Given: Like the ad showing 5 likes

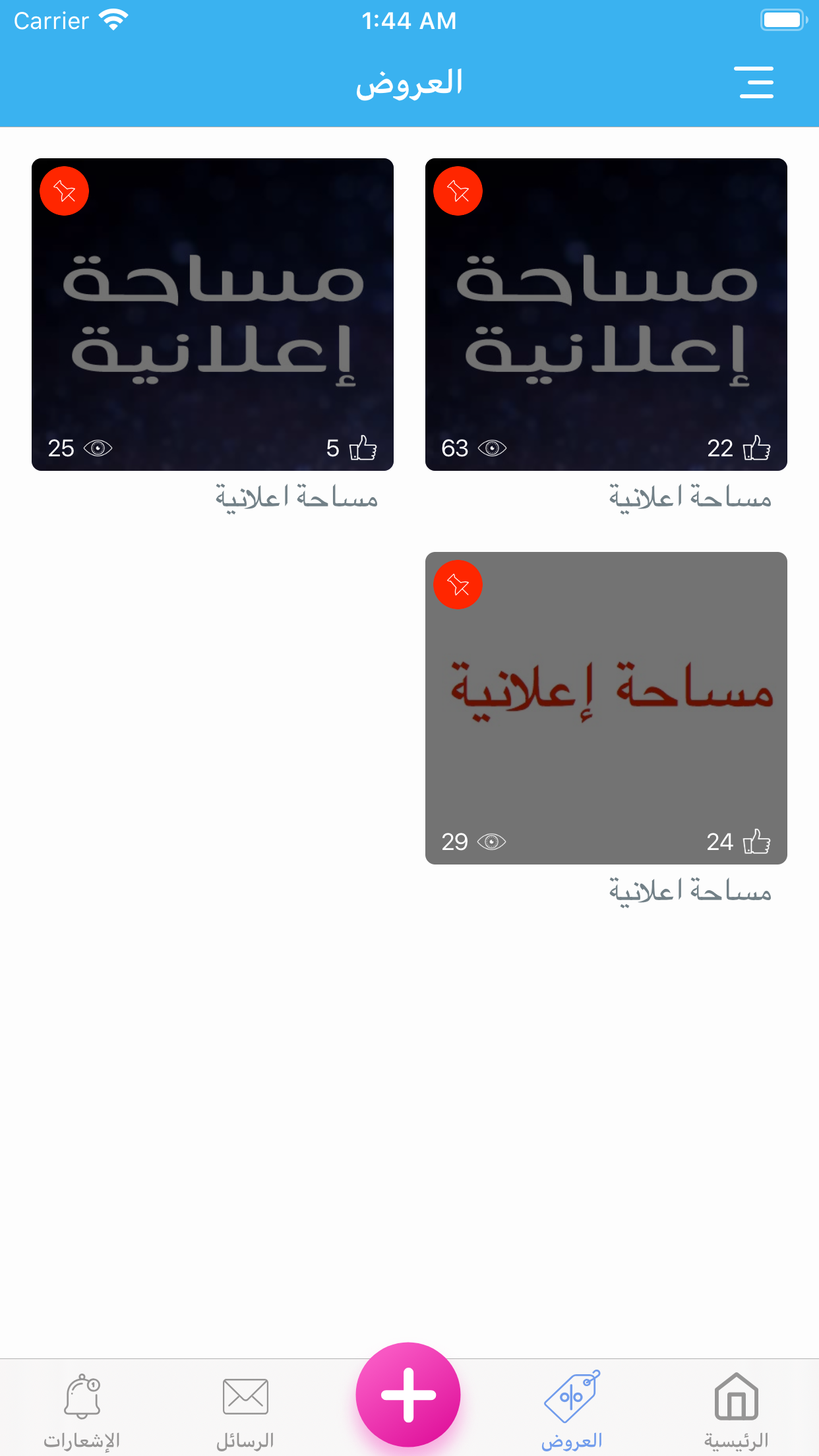Looking at the screenshot, I should point(363,448).
